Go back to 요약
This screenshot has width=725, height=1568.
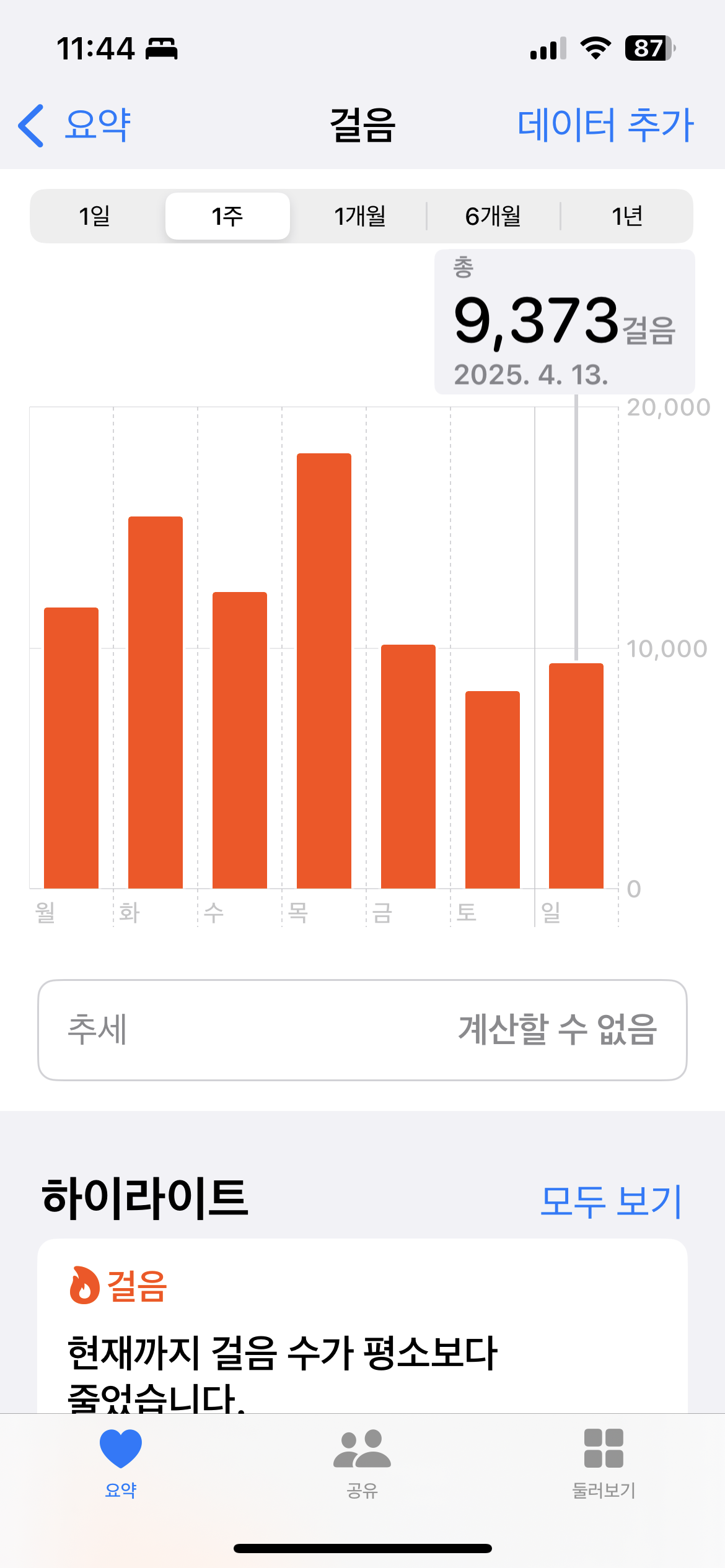(x=74, y=126)
